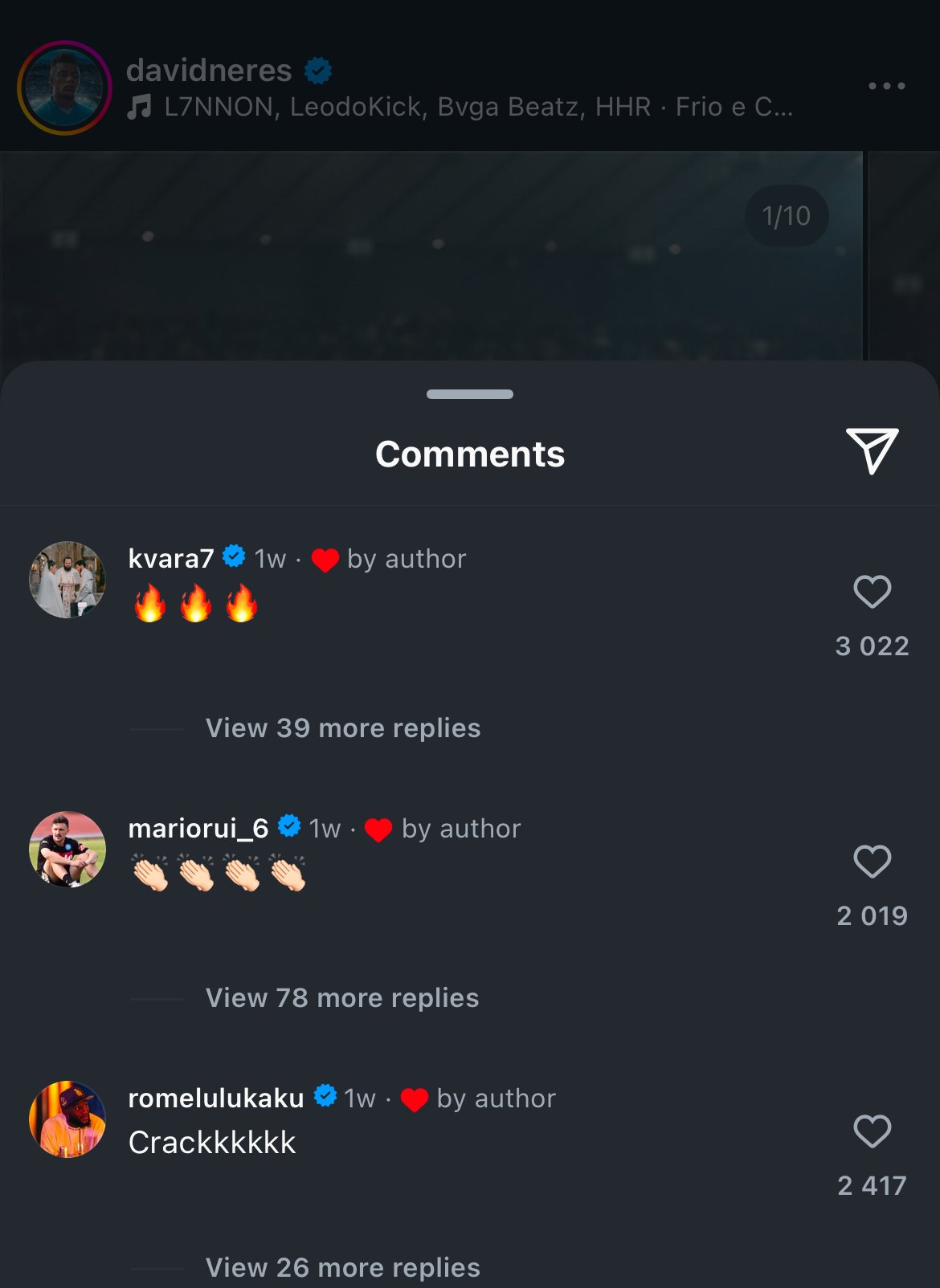Open the post's three-dot overflow menu
Viewport: 940px width, 1288px height.
[886, 86]
